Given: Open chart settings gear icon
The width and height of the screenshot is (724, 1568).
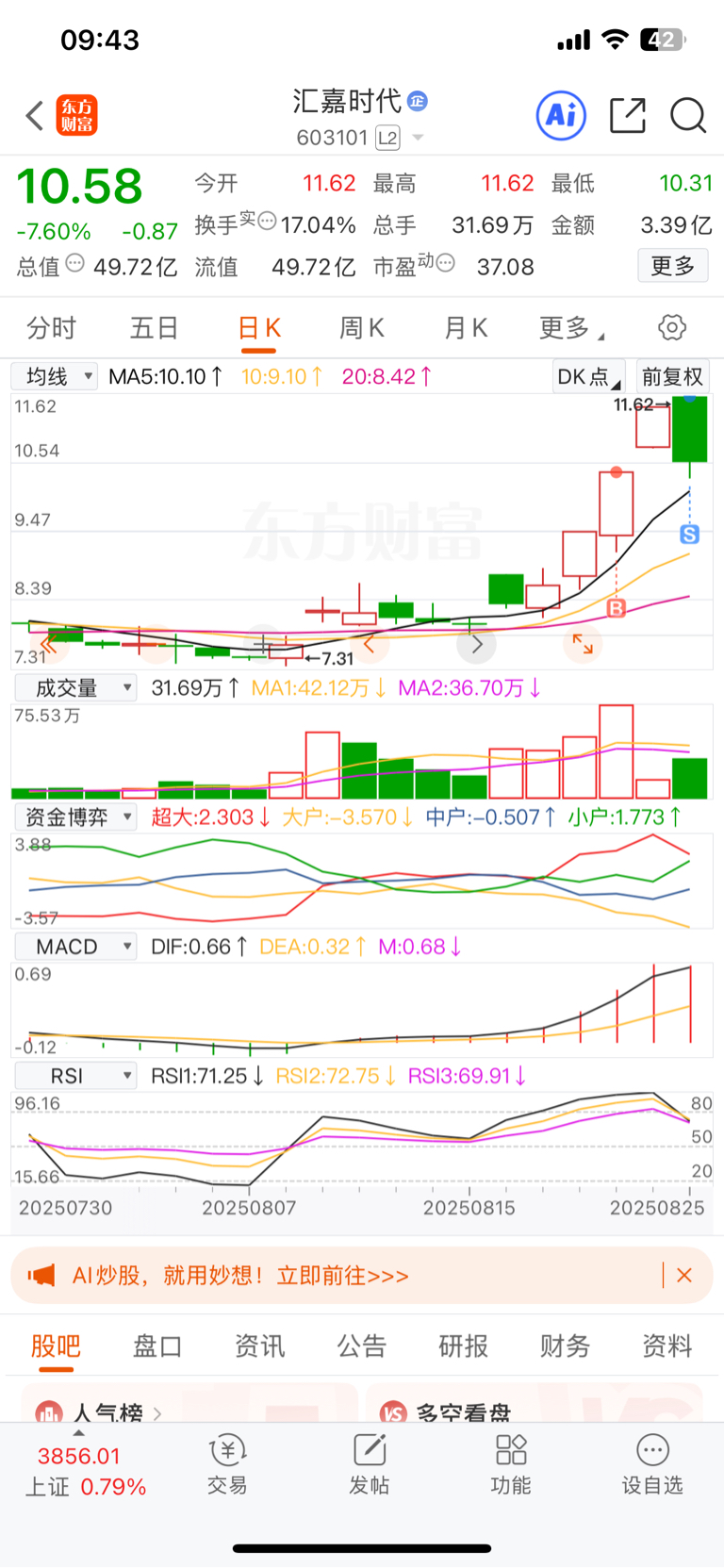Looking at the screenshot, I should point(671,328).
